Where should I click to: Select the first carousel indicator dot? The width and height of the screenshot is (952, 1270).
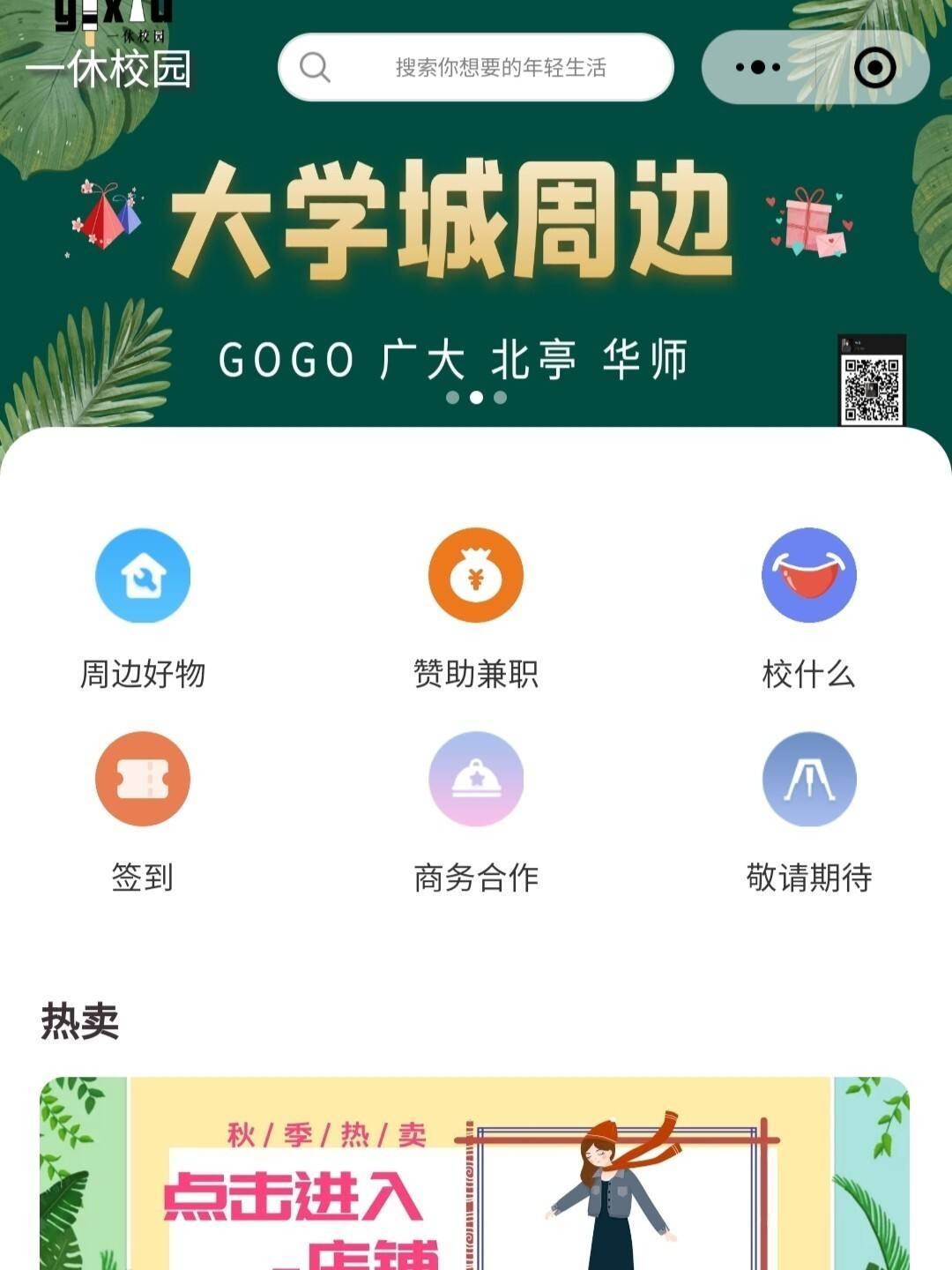pos(452,398)
